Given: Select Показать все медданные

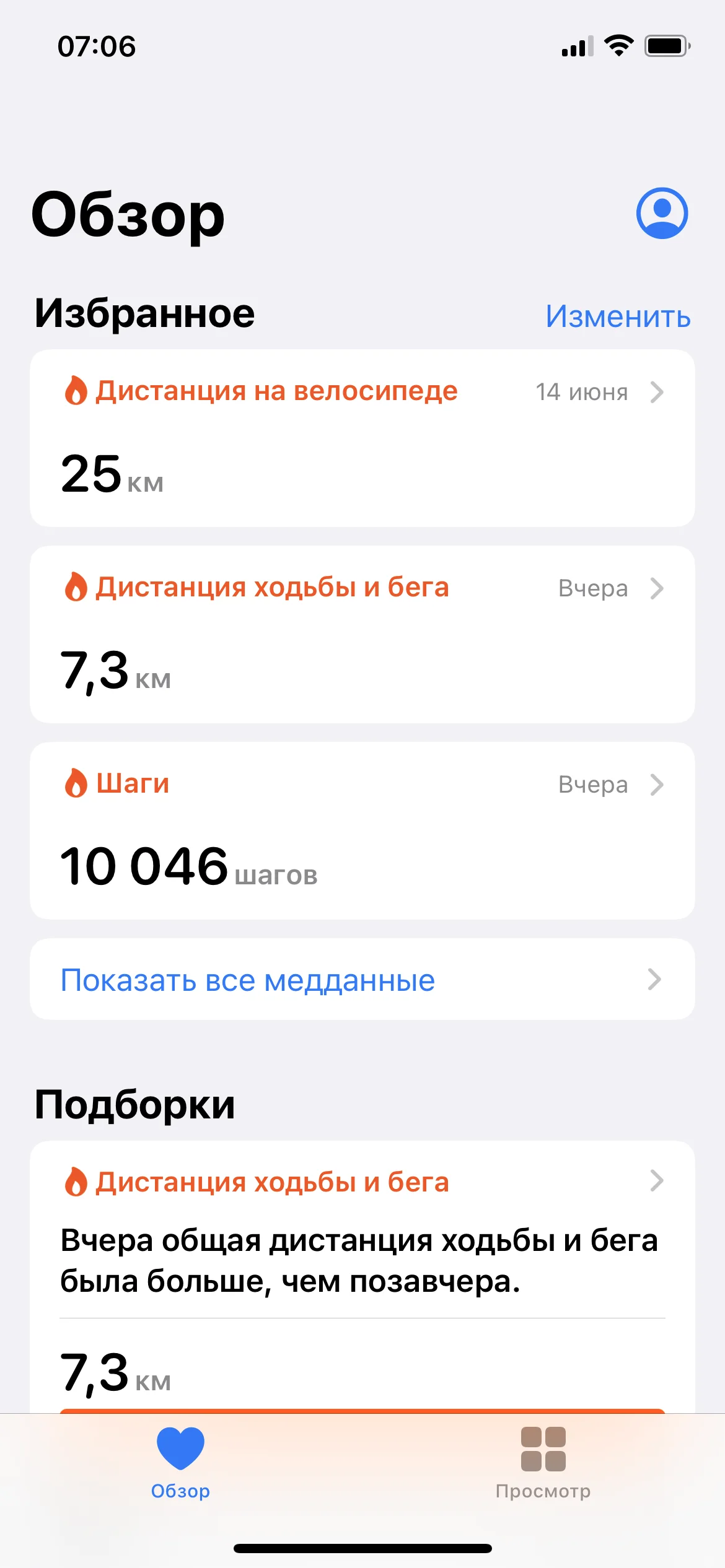Looking at the screenshot, I should (x=362, y=979).
